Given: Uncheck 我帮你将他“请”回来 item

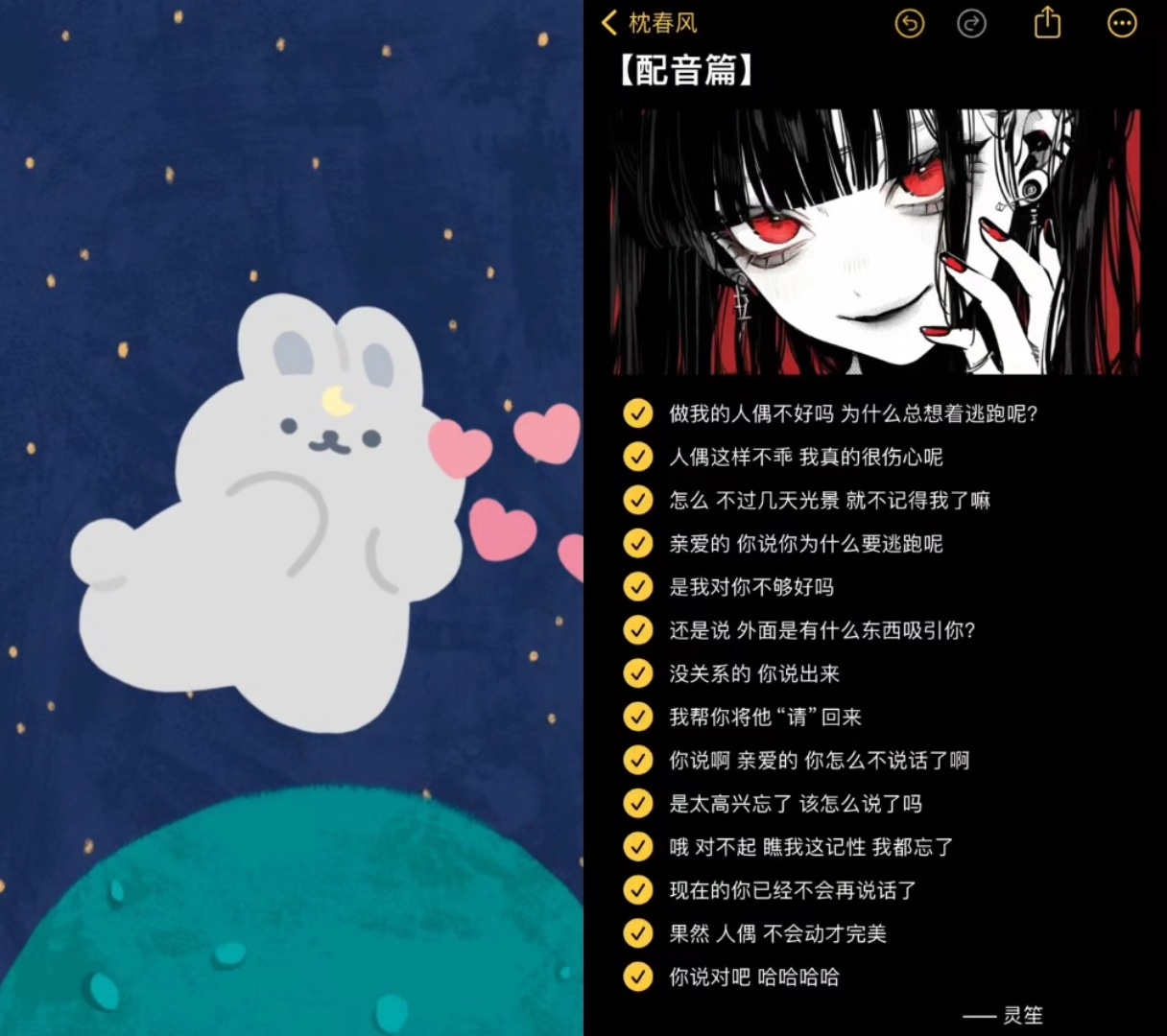Looking at the screenshot, I should tap(638, 717).
